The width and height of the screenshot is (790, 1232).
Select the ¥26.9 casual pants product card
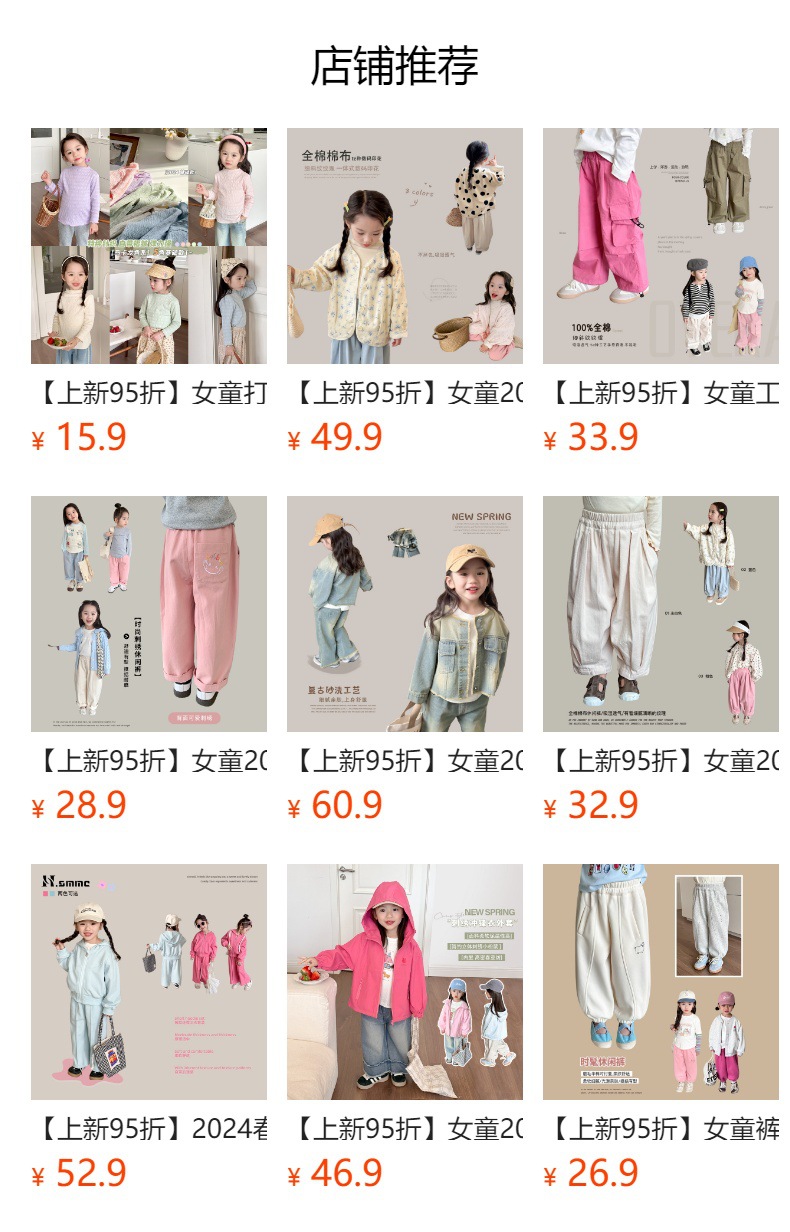point(660,982)
